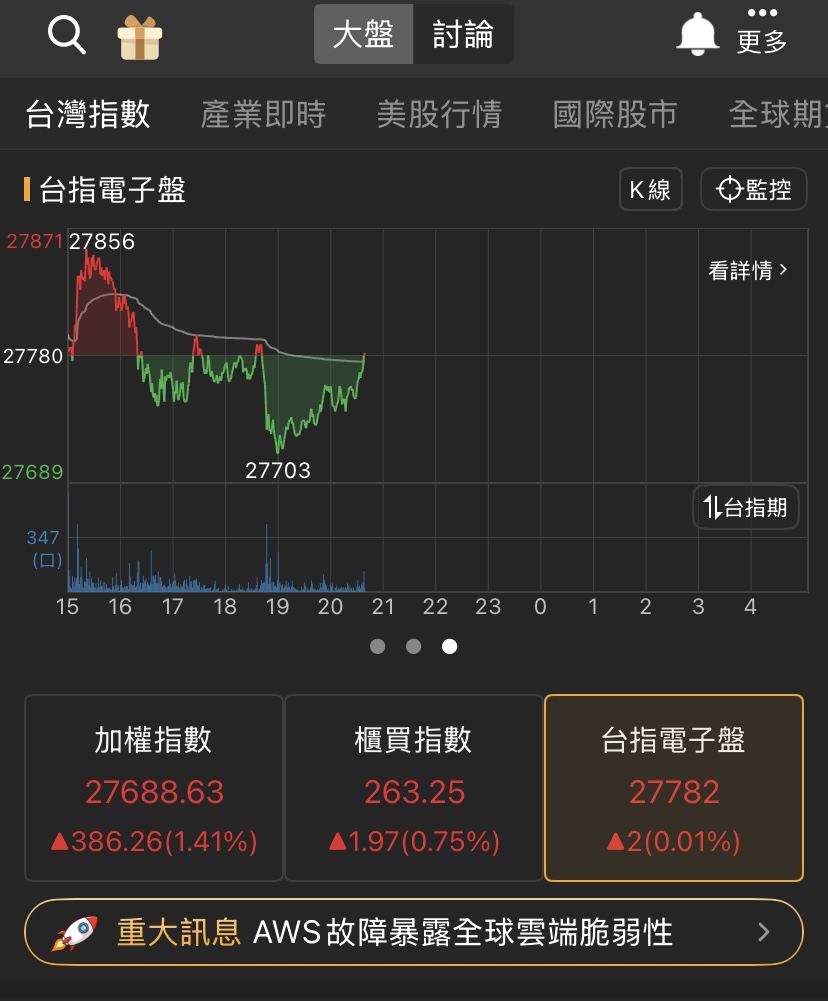828x1001 pixels.
Task: Switch to the 美股行情 tab
Action: click(439, 114)
